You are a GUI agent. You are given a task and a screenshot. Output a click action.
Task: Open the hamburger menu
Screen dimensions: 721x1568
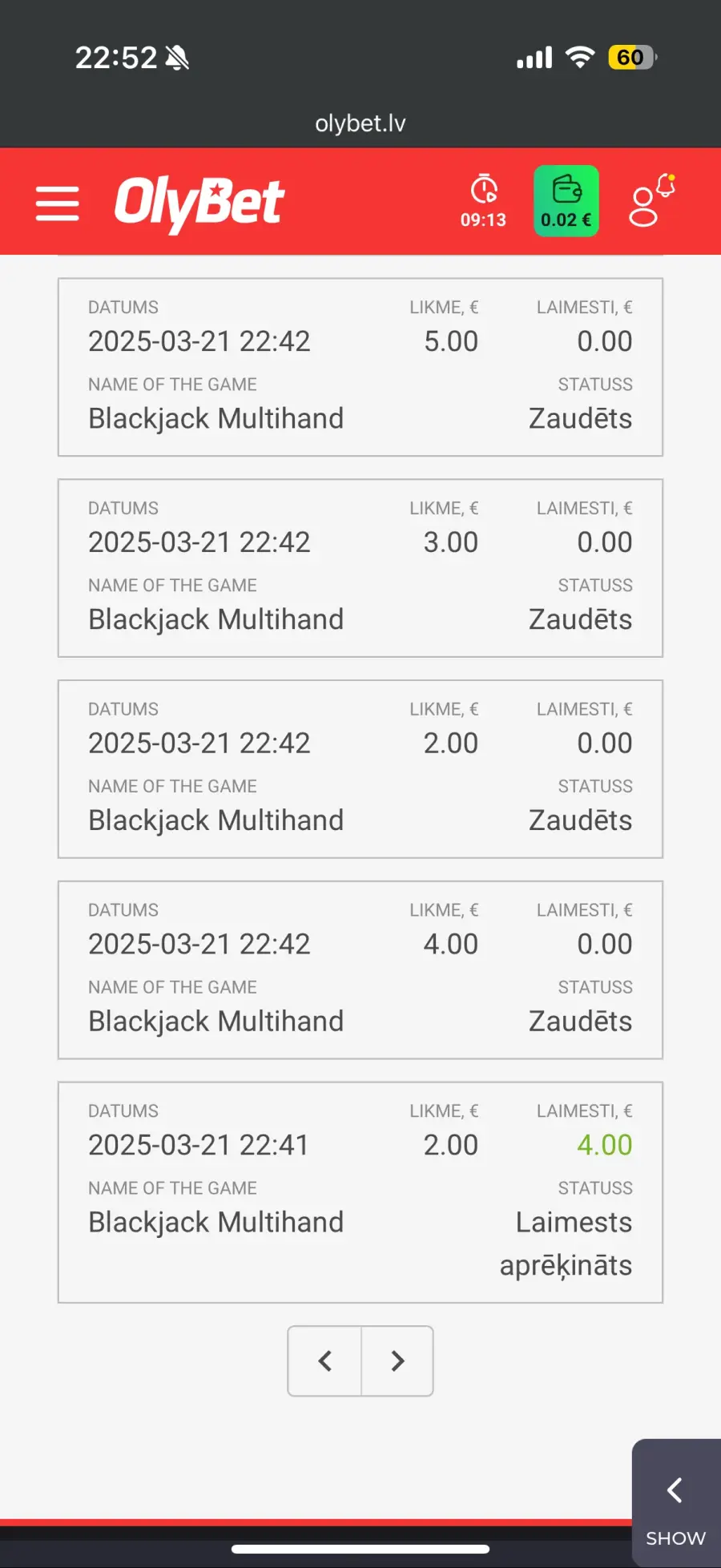pyautogui.click(x=58, y=203)
